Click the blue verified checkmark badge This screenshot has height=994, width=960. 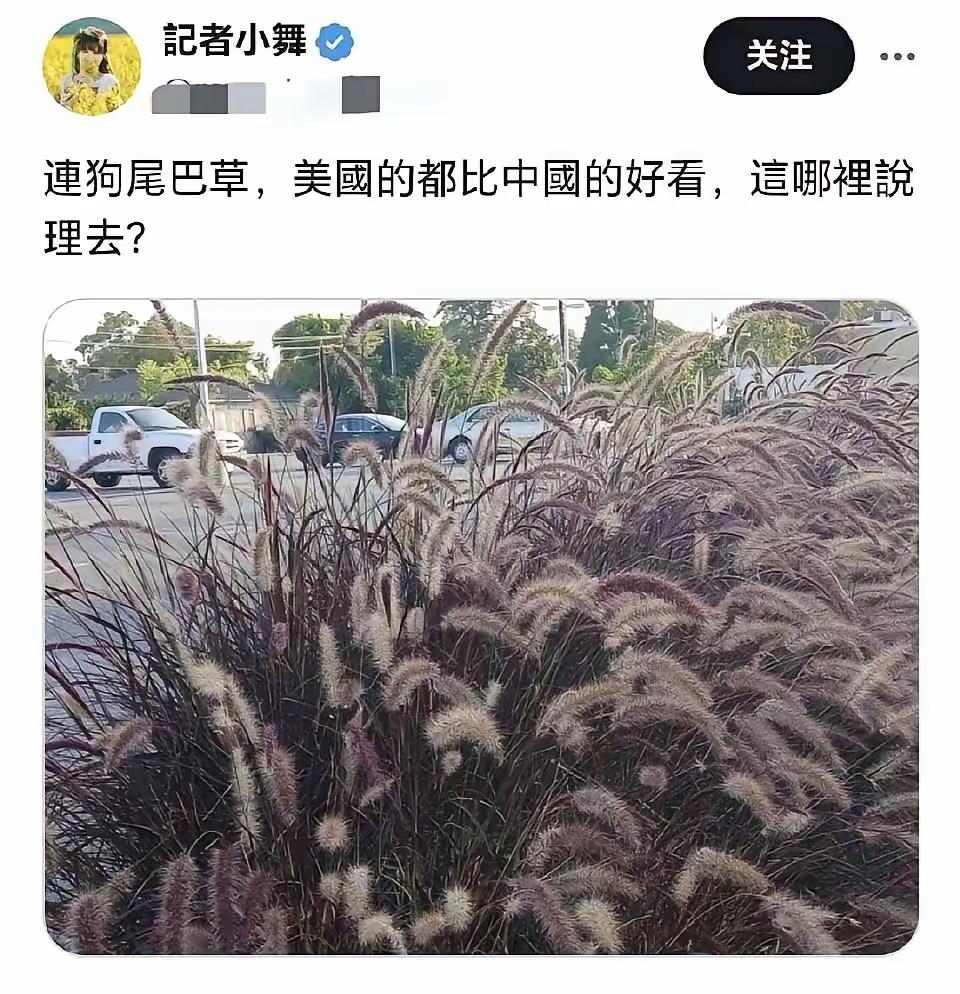click(332, 42)
